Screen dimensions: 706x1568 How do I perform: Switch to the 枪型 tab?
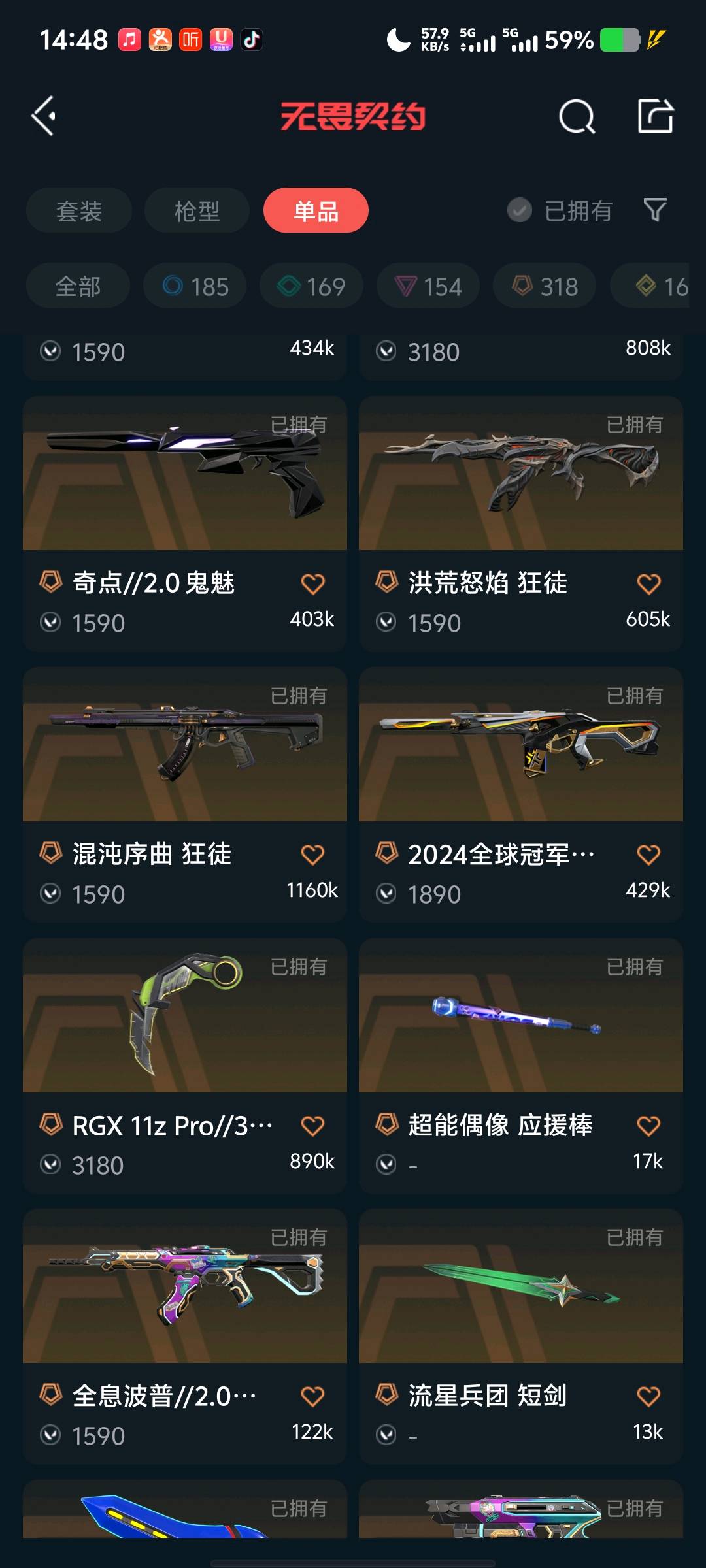[x=197, y=211]
